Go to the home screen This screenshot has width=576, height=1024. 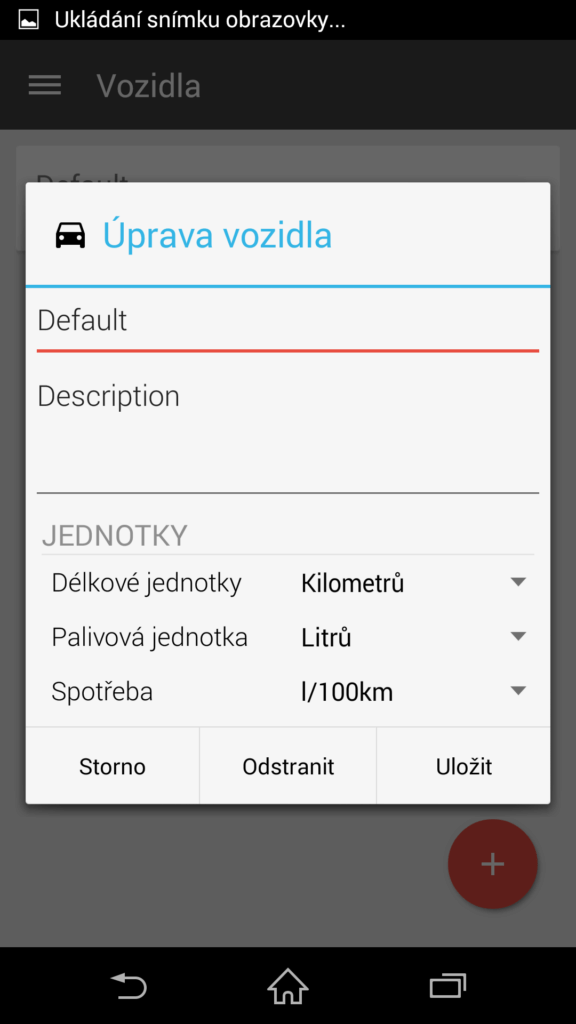[x=288, y=985]
